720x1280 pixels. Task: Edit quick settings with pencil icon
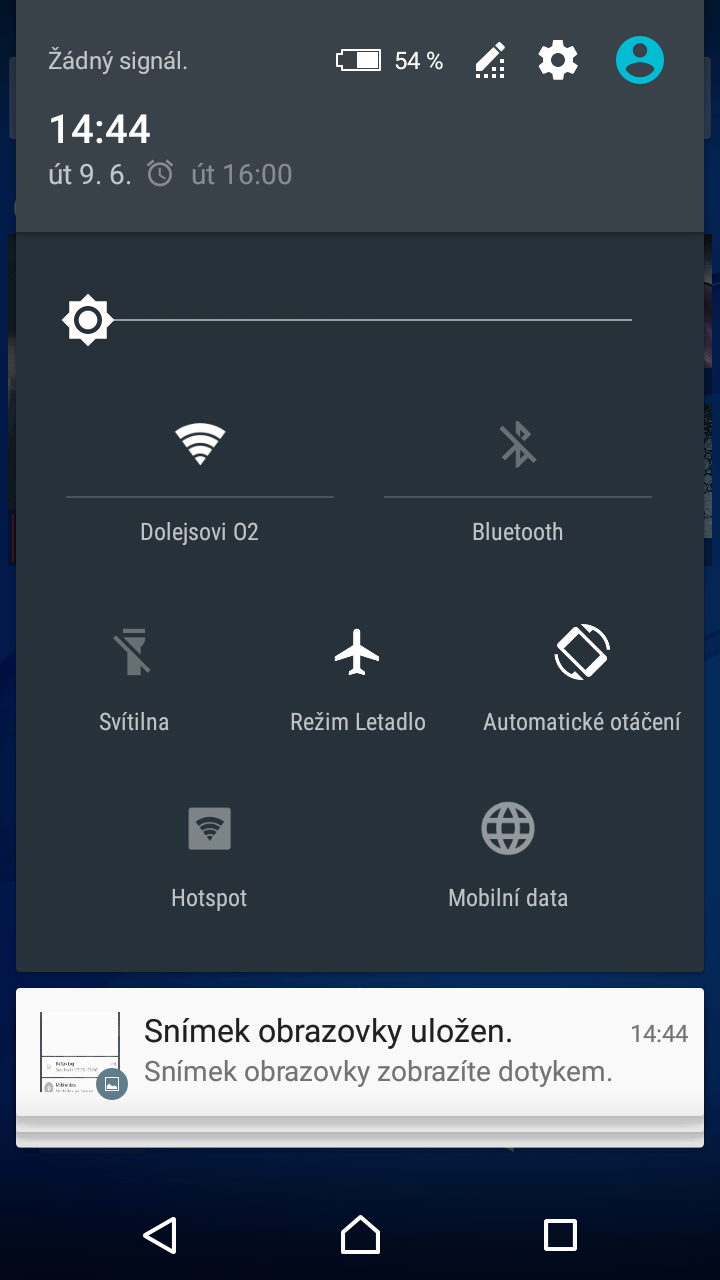point(490,61)
